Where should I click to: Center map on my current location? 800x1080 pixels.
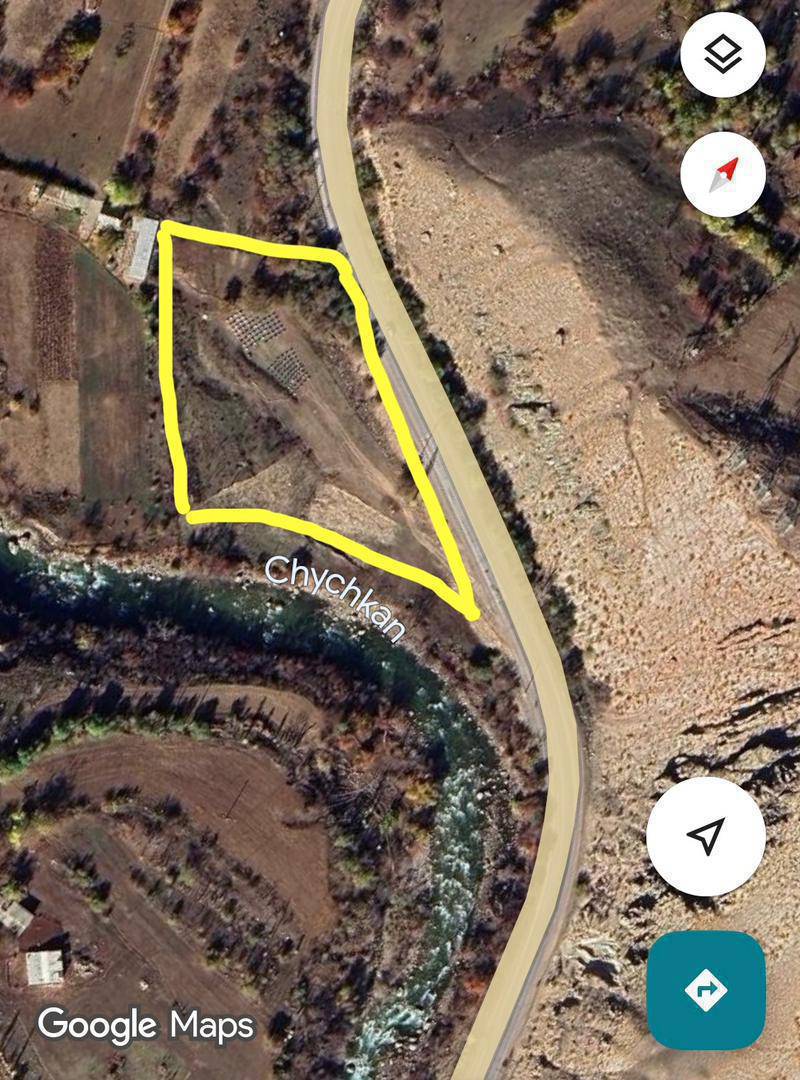pyautogui.click(x=706, y=836)
